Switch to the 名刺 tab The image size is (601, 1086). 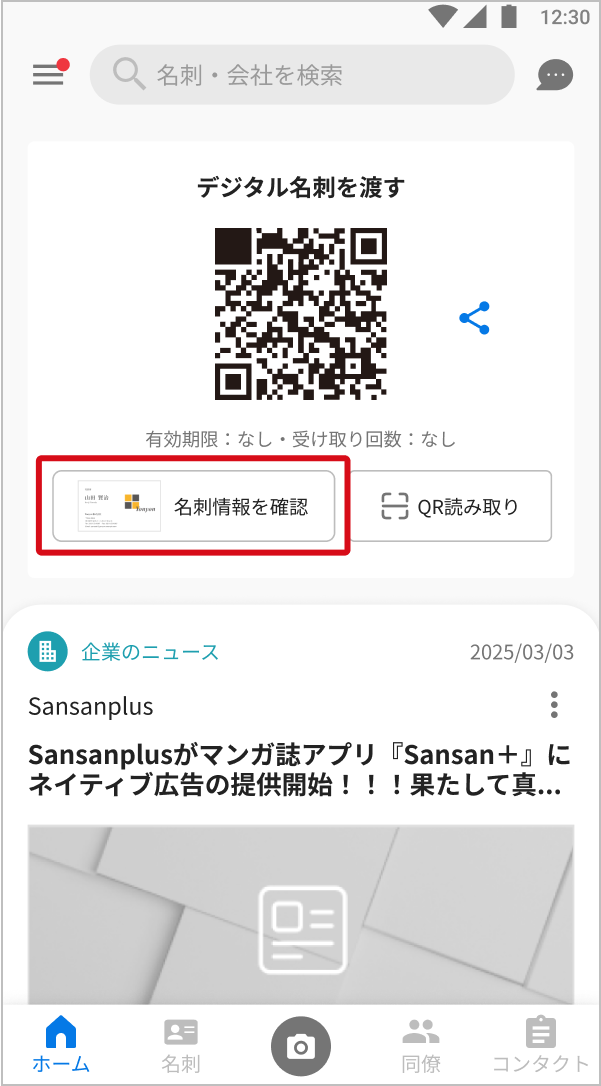click(181, 1044)
